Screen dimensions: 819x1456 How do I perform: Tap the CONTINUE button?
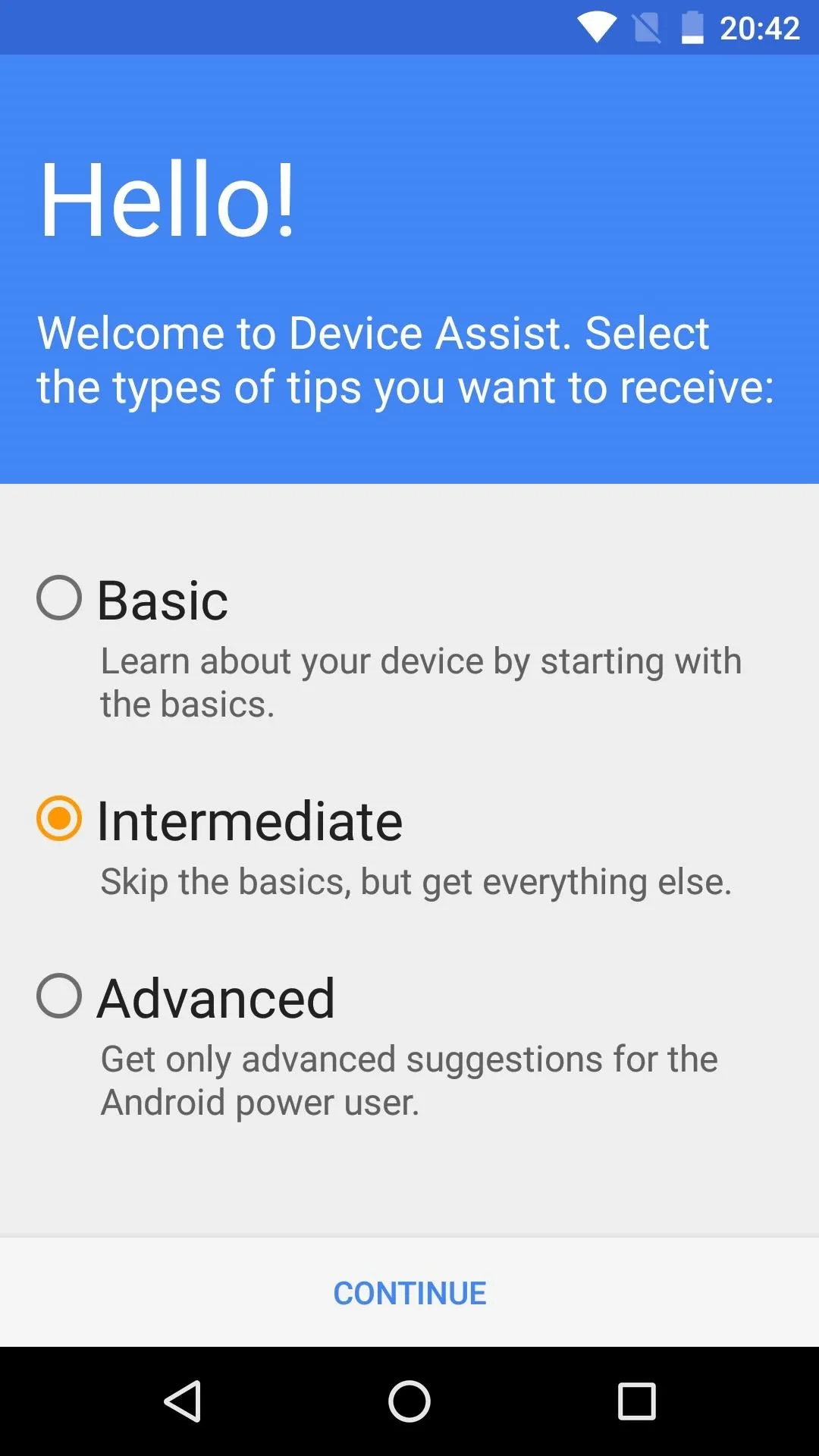click(409, 1293)
